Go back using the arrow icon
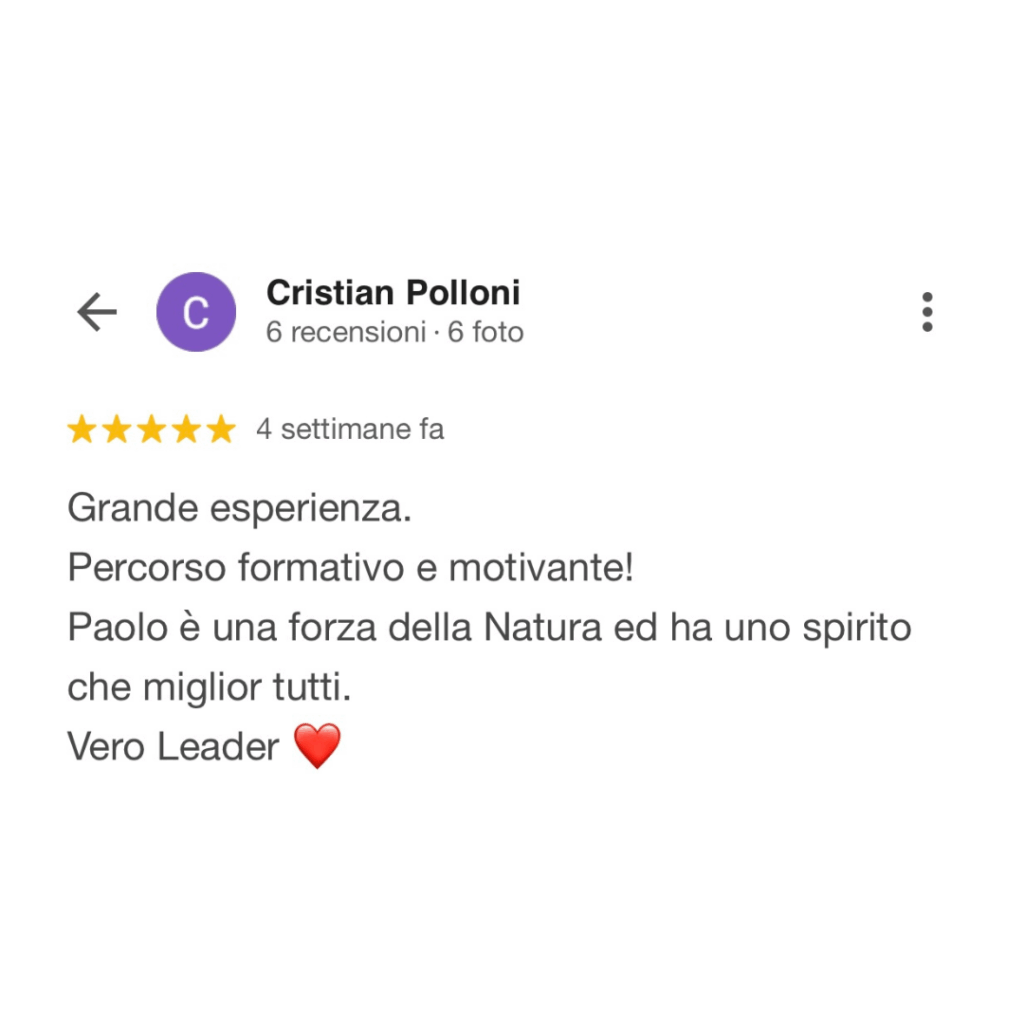This screenshot has width=1024, height=1024. tap(97, 312)
